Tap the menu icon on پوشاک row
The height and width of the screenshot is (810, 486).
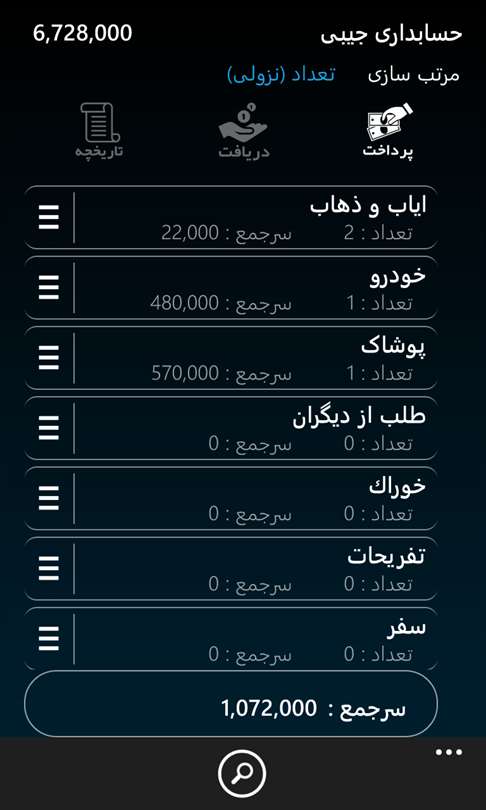click(x=49, y=357)
